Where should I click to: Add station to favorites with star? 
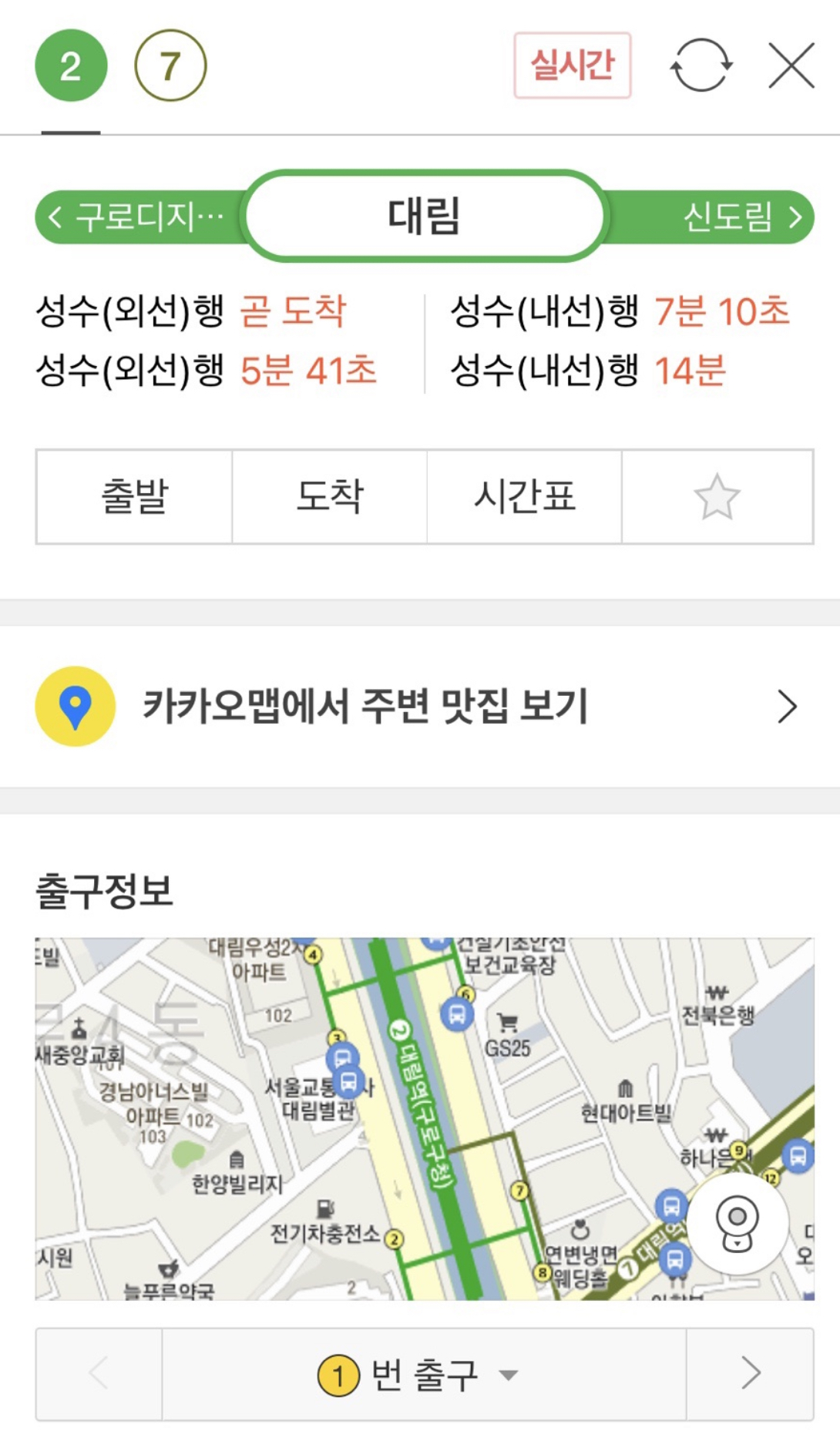point(717,496)
